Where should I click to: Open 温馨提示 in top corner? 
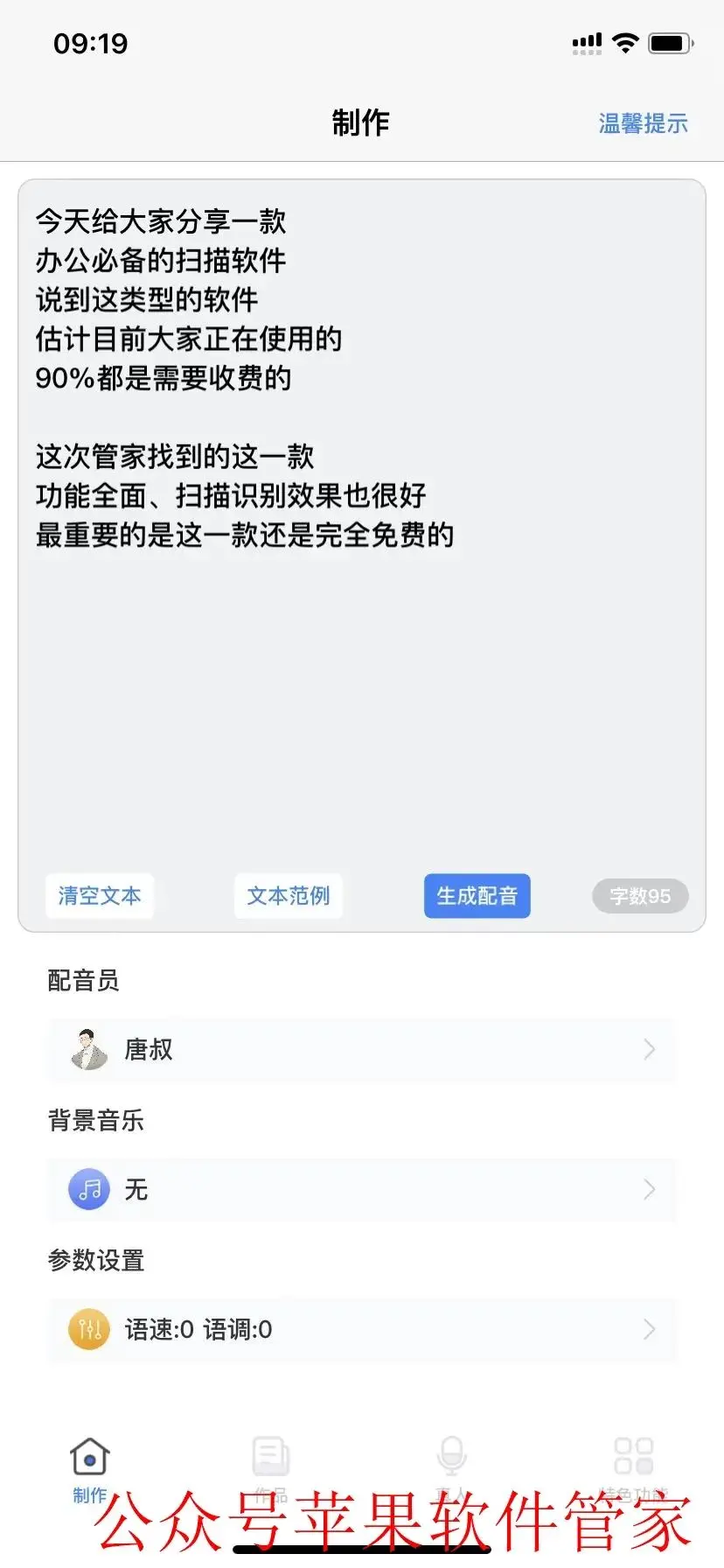[x=643, y=122]
